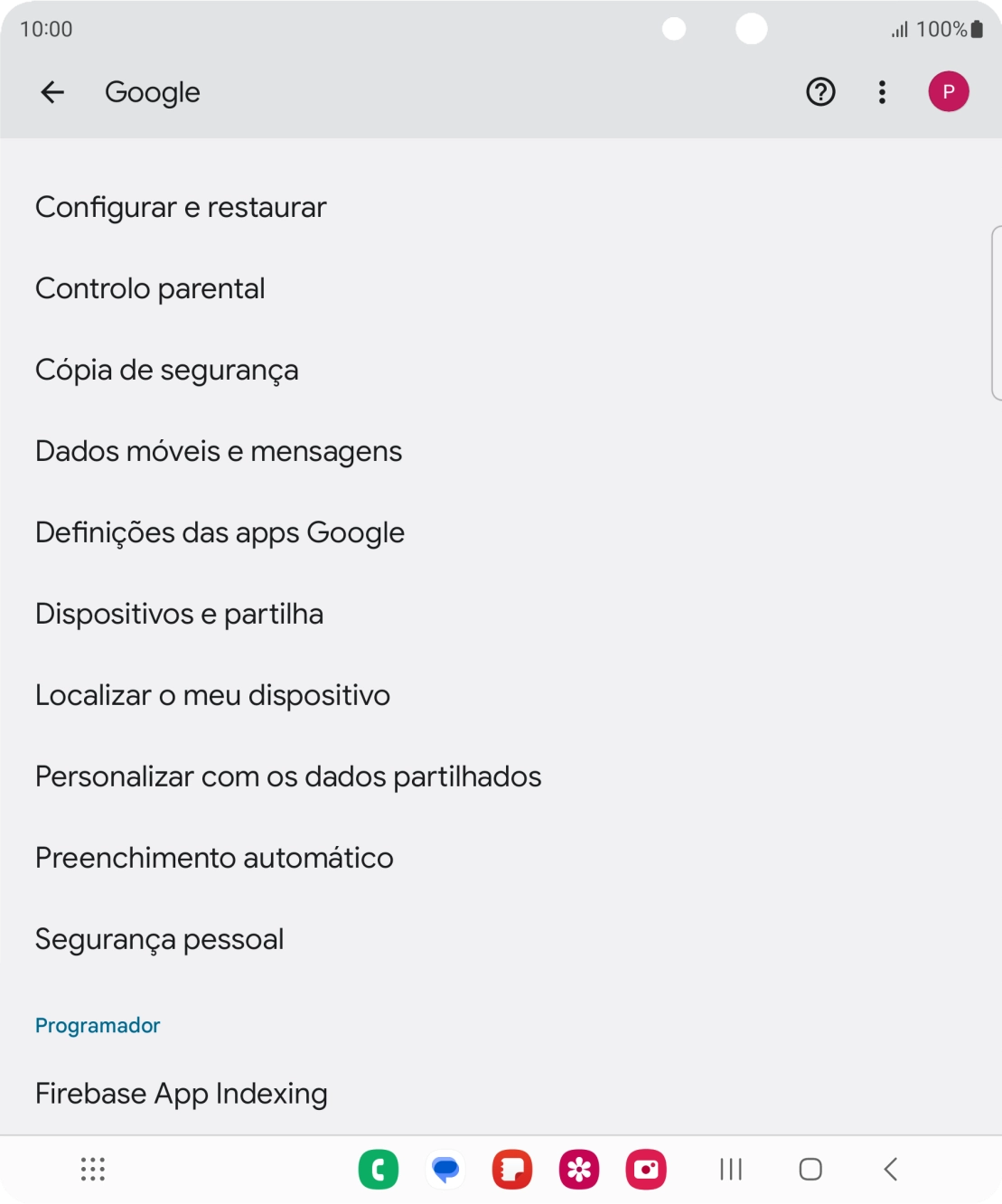Tap the back arrow next to Google
Screen dimensions: 1002x1204
[x=52, y=91]
